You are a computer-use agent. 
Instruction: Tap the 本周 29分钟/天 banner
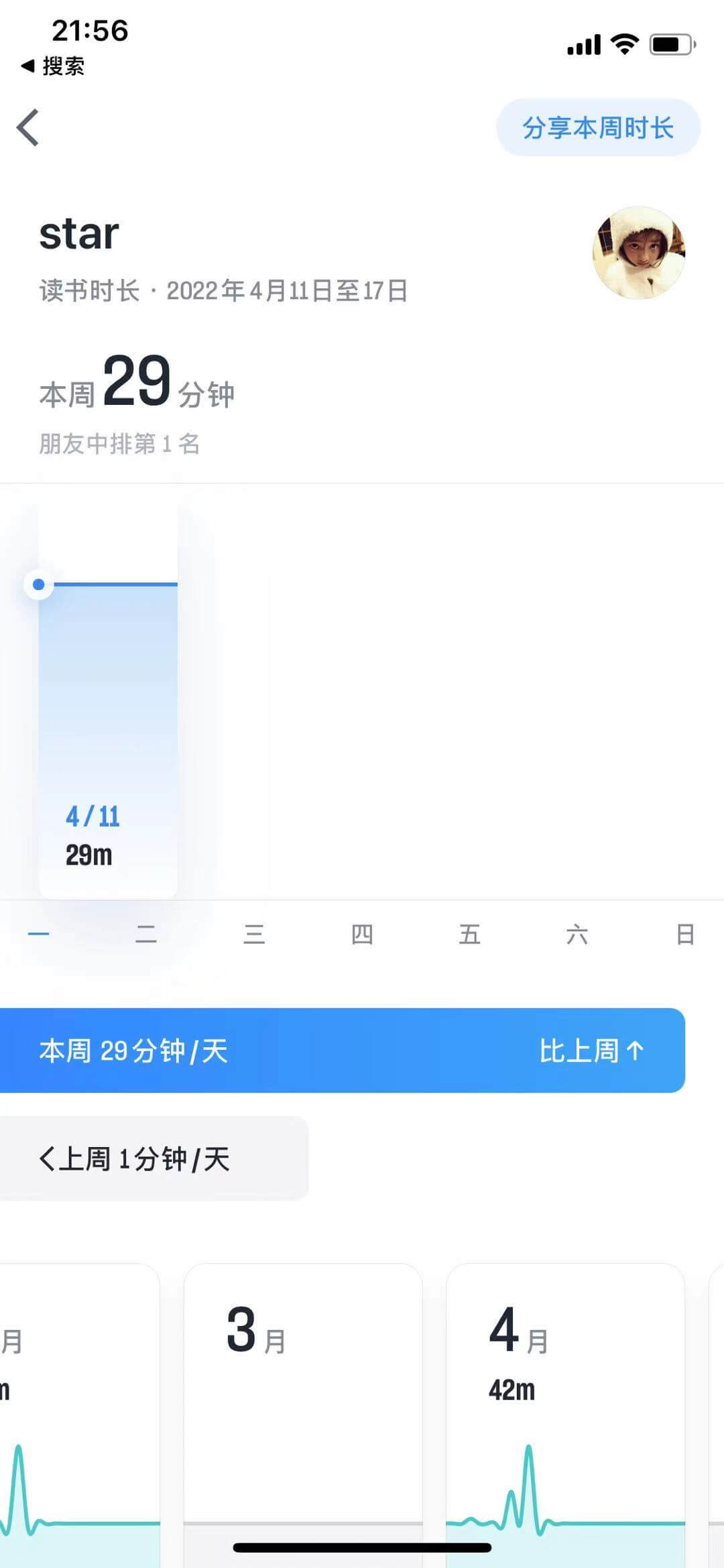click(x=342, y=1050)
